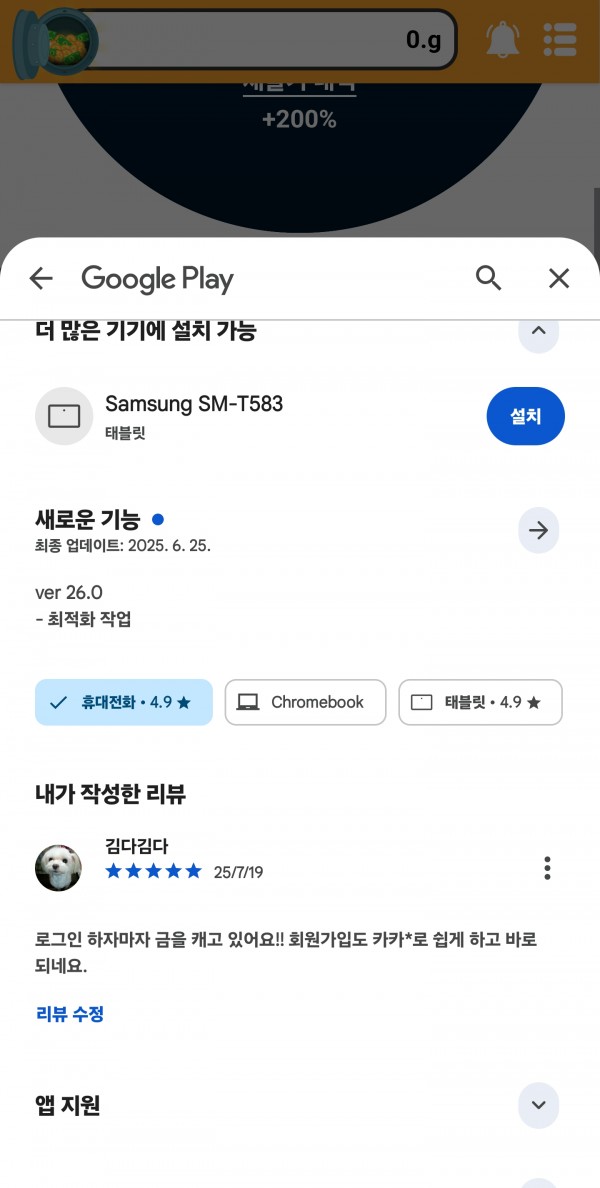Viewport: 600px width, 1188px height.
Task: Close the Google Play sheet
Action: click(559, 279)
